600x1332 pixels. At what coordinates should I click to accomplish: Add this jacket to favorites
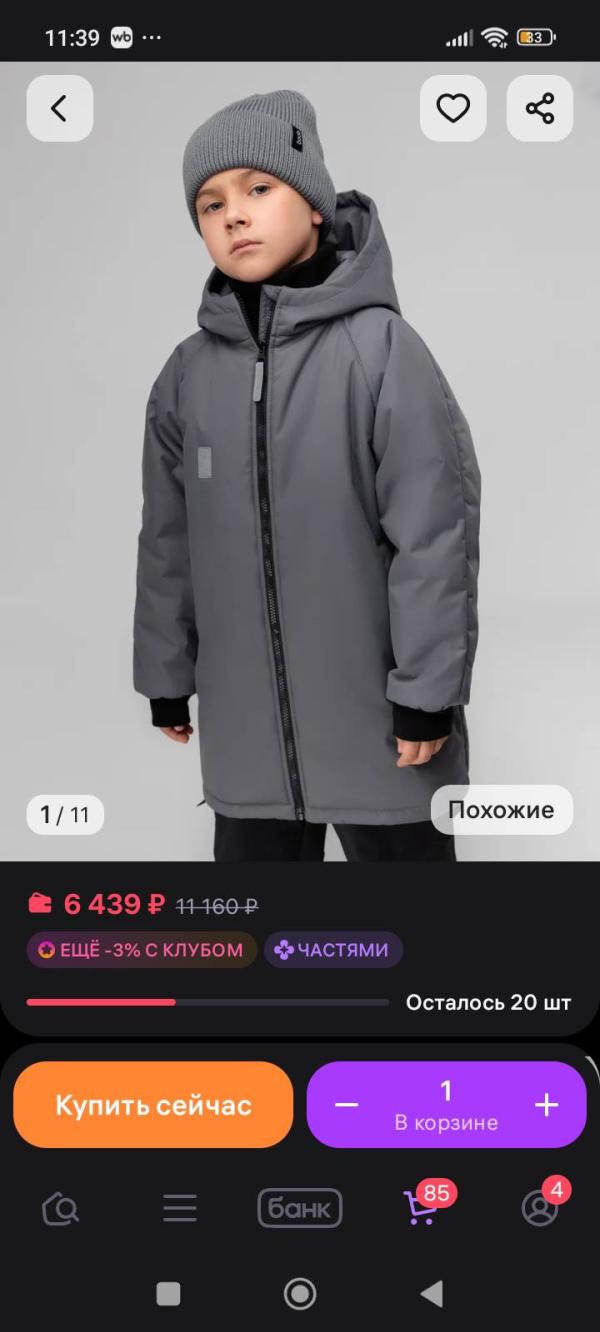pyautogui.click(x=453, y=108)
